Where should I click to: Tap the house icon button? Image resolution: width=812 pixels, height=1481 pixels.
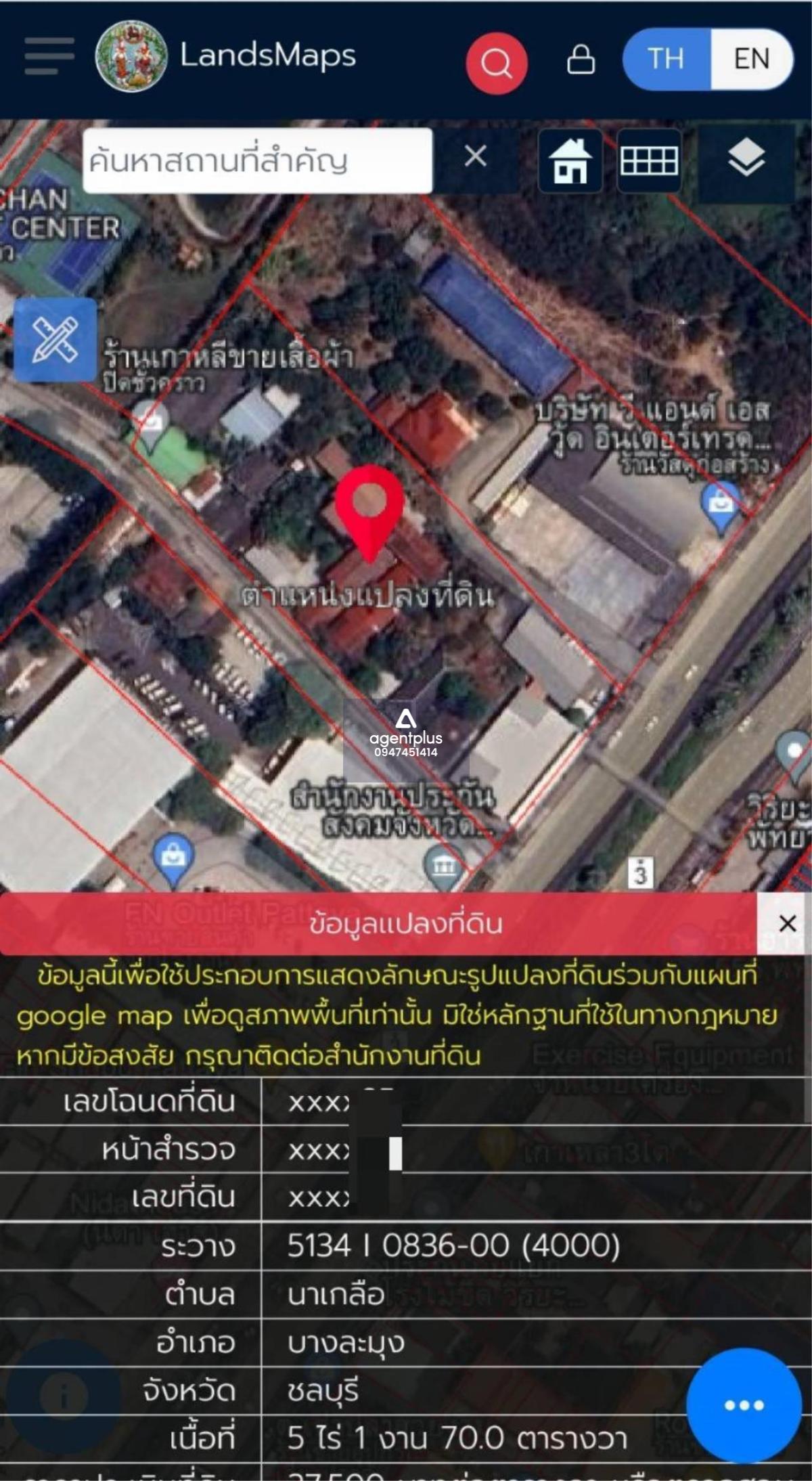(x=570, y=161)
